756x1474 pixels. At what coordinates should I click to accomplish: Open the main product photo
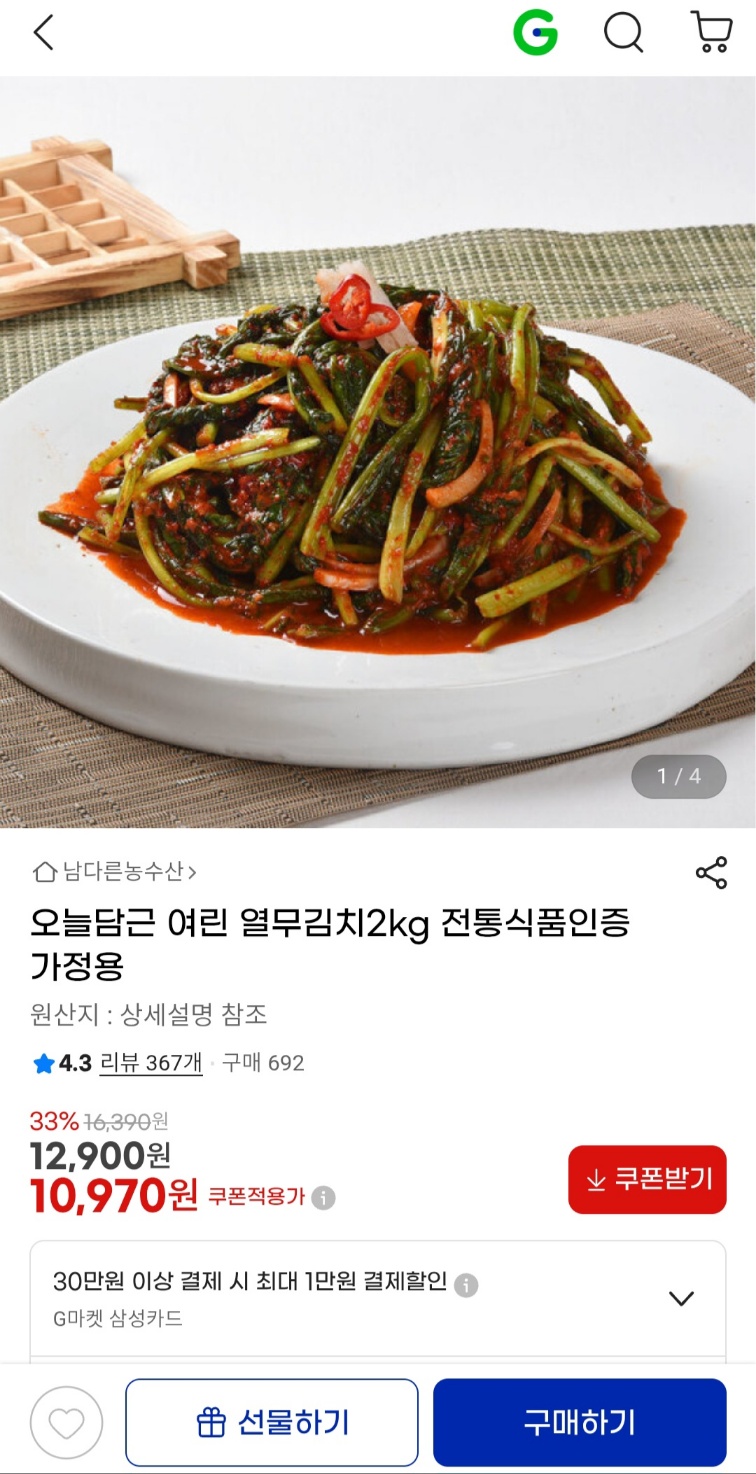coord(378,452)
